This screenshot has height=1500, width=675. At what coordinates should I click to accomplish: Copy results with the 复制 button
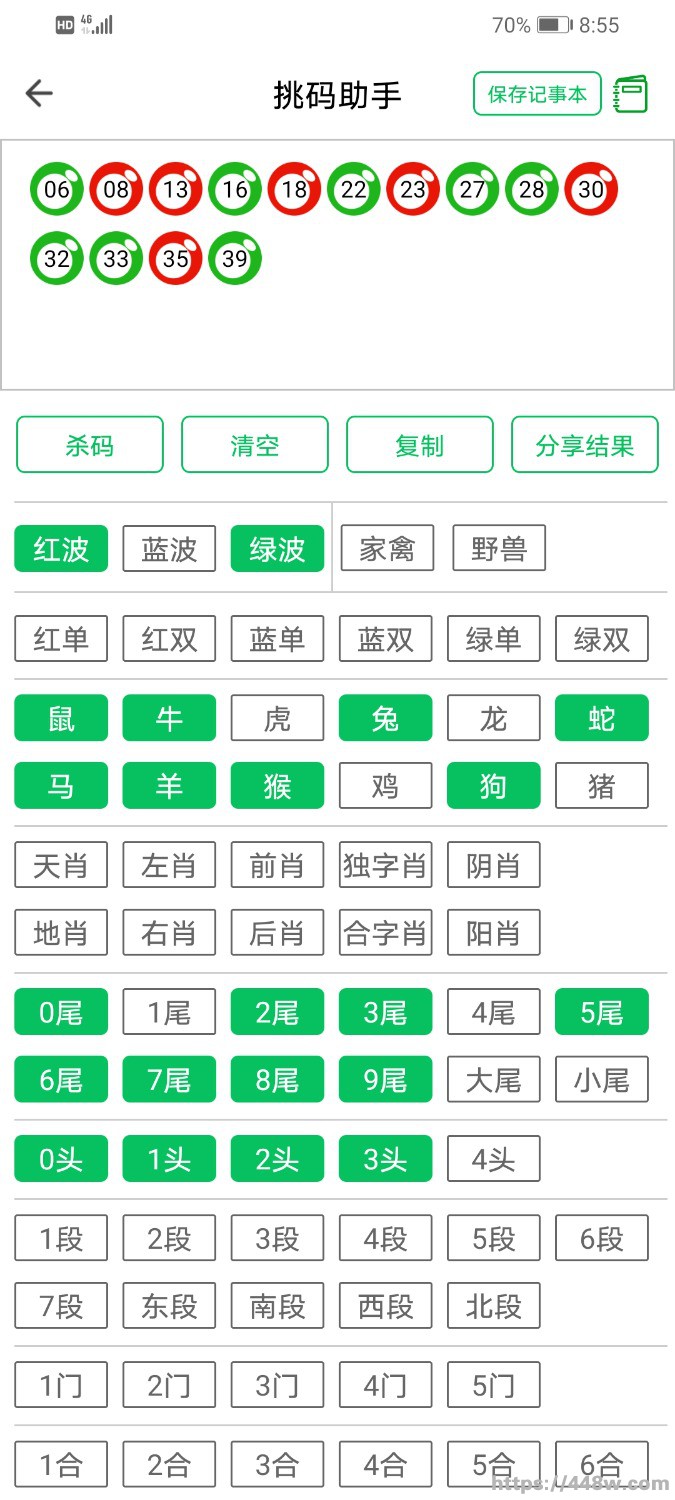click(x=420, y=445)
